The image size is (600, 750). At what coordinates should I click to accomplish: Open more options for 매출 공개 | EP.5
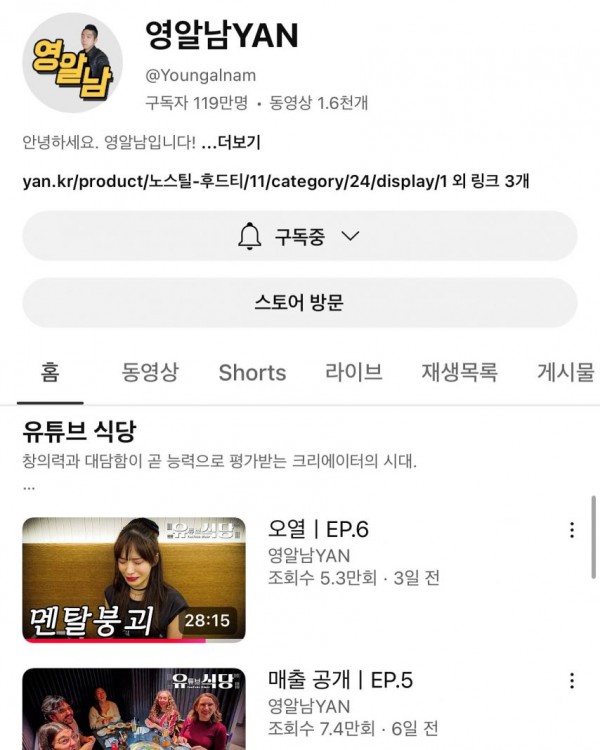[x=572, y=681]
